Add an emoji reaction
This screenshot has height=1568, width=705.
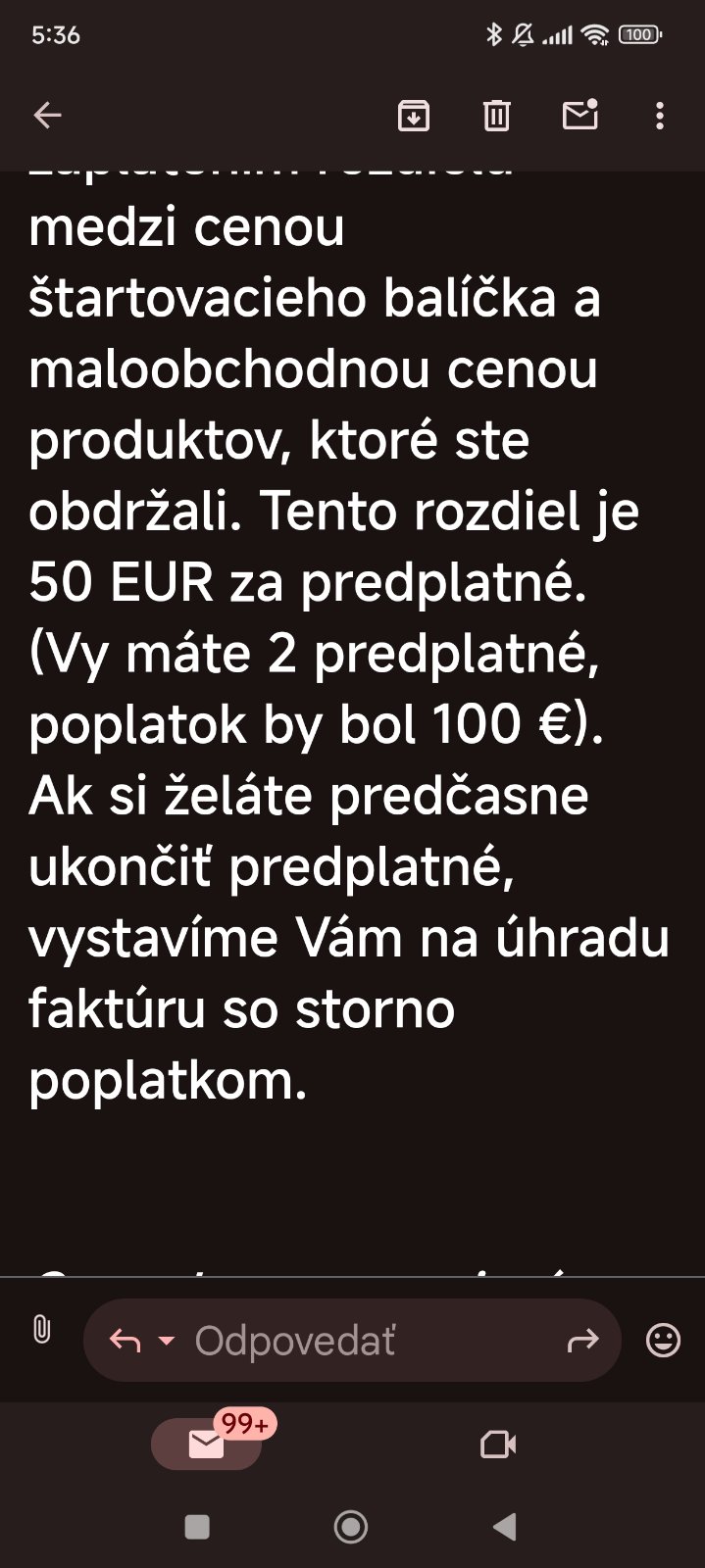tap(663, 1340)
